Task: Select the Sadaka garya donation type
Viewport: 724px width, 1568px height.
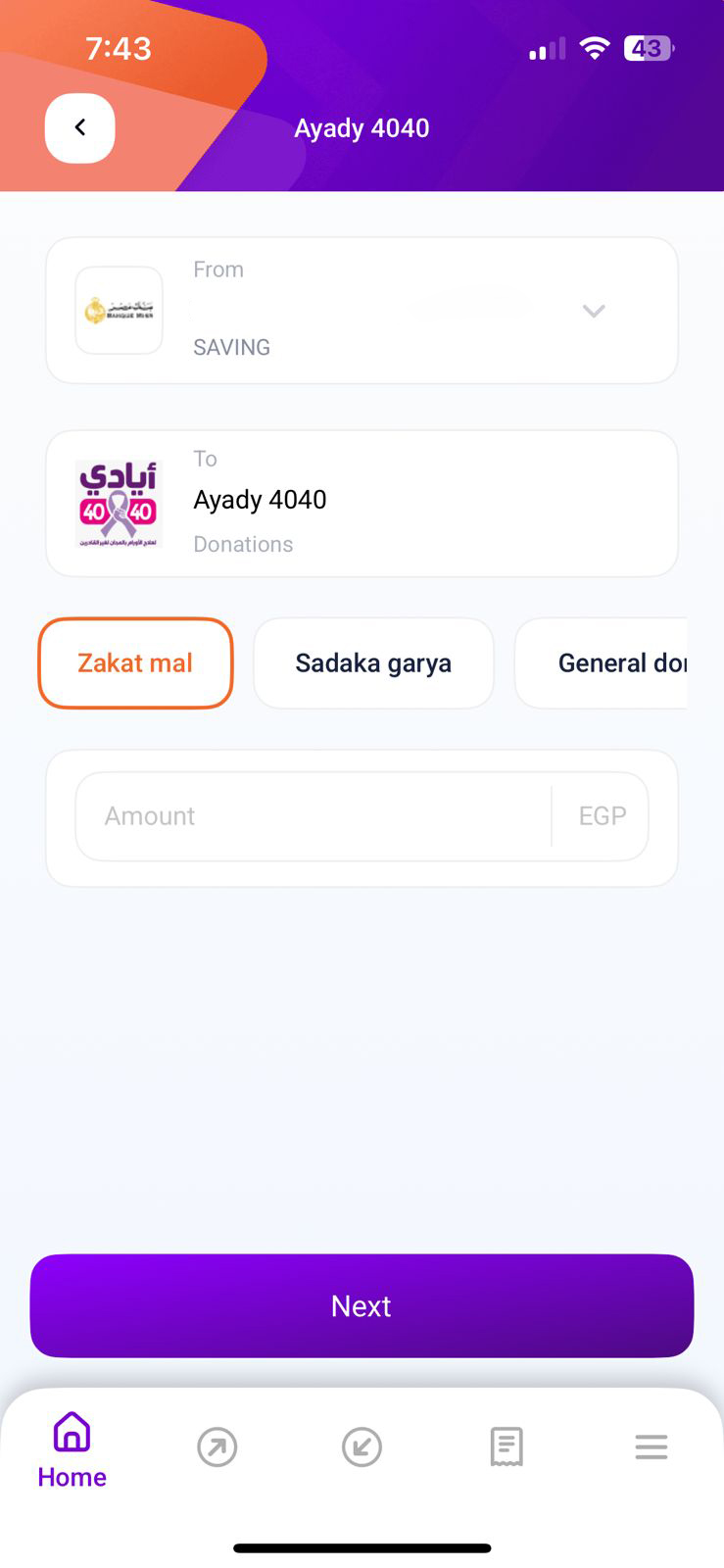Action: click(372, 662)
